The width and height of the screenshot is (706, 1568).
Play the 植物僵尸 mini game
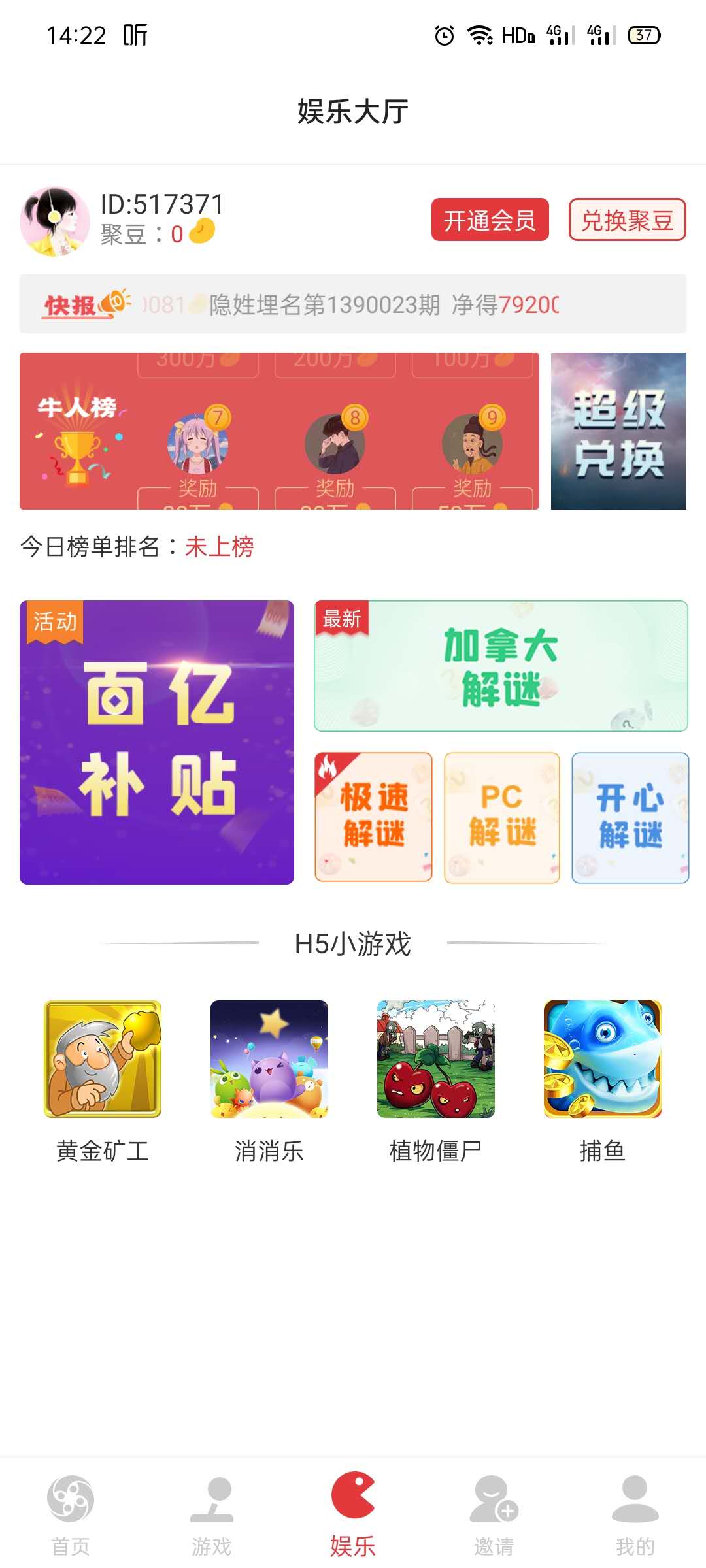[x=436, y=1059]
